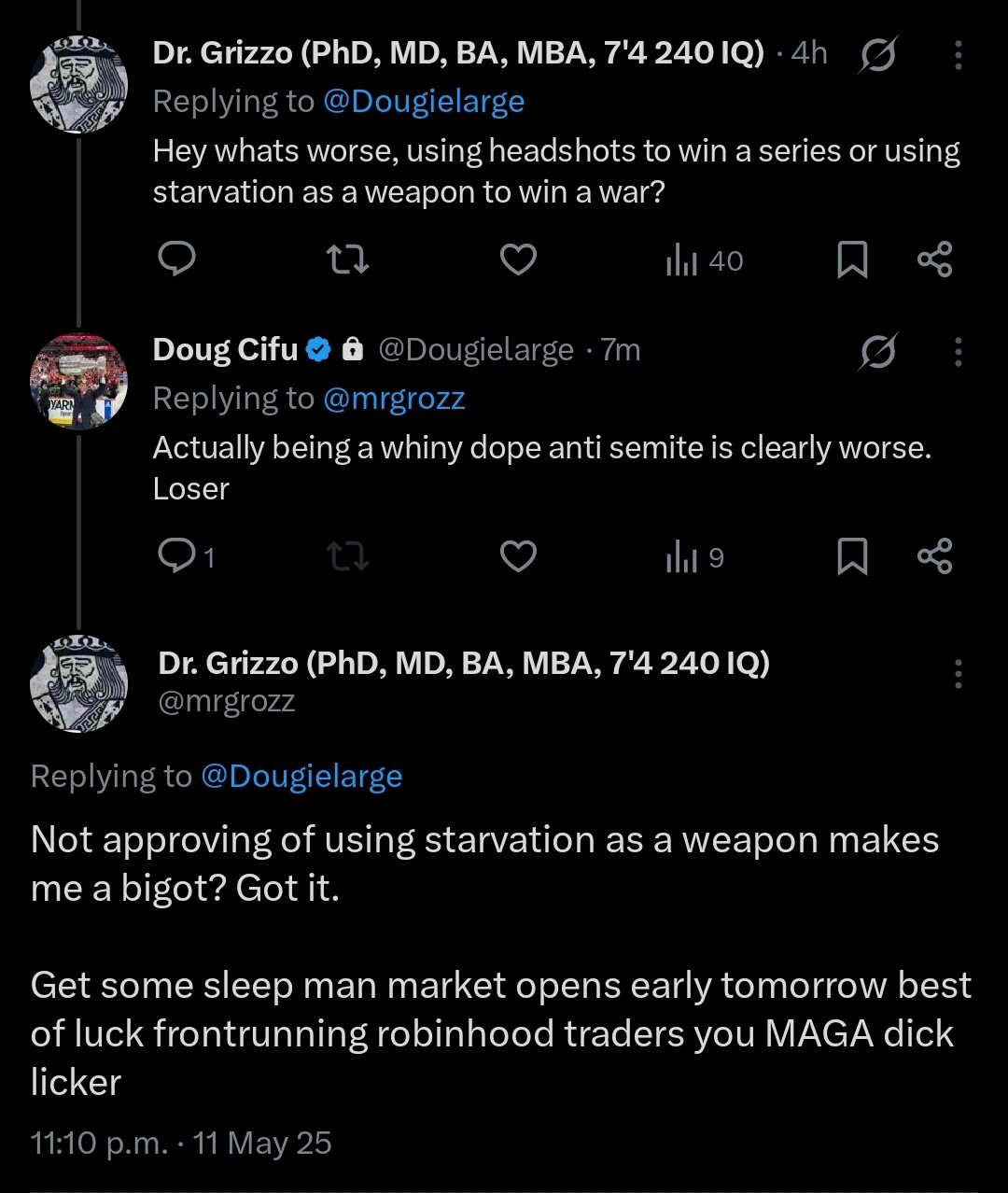Open overflow menu on Doug Cifu's tweet
Screen dimensions: 1008x1193
pos(958,352)
